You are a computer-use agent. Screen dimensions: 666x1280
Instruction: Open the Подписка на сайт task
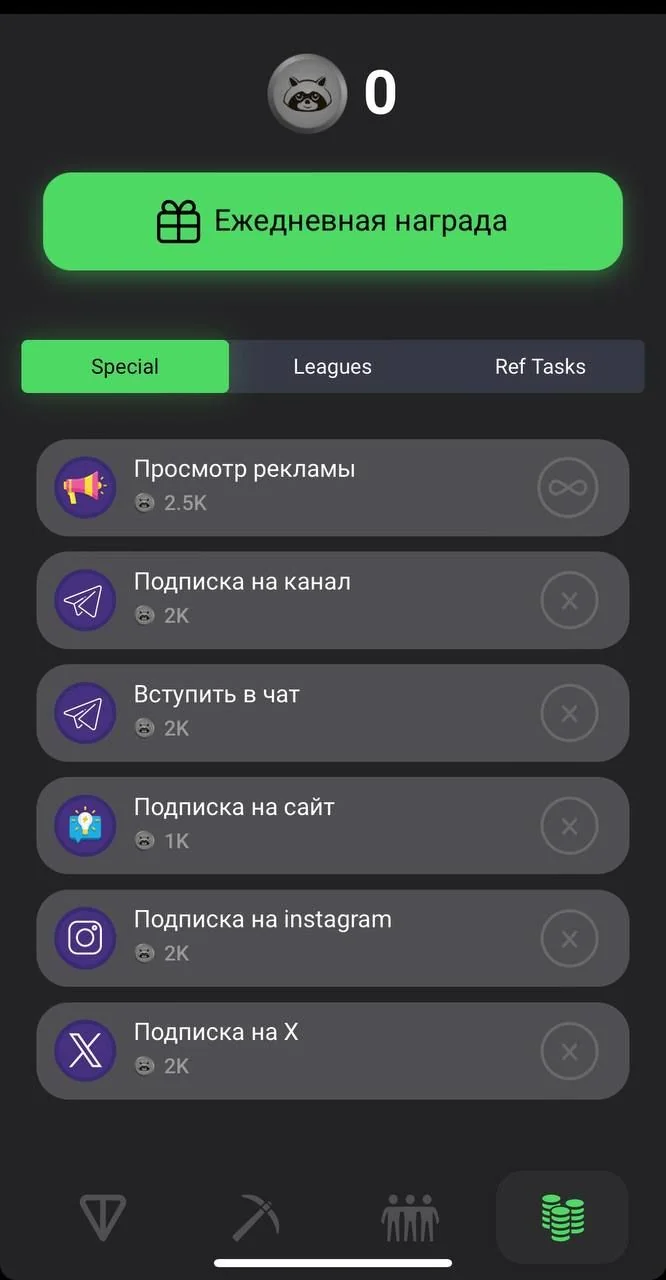333,825
